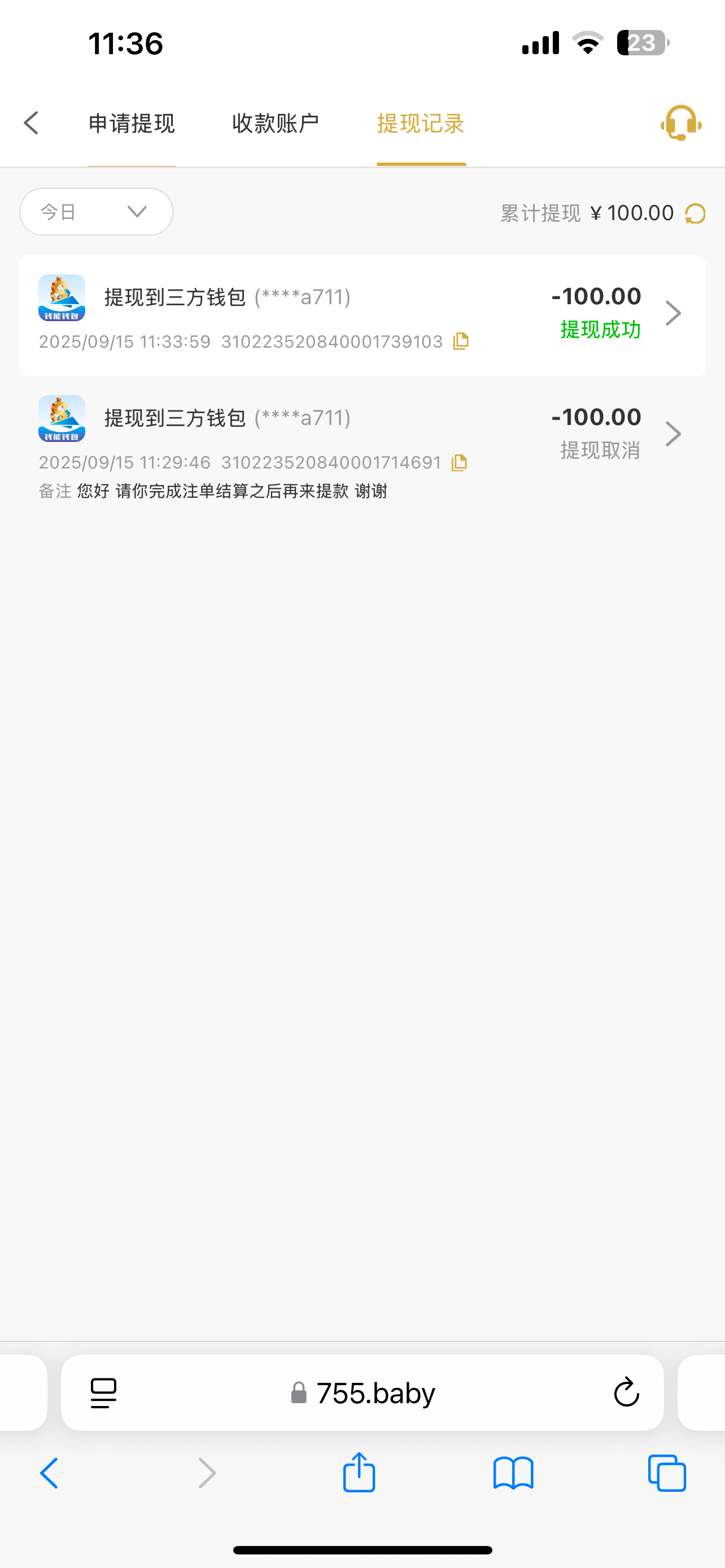The height and width of the screenshot is (1568, 725).
Task: Open Safari bookmarks
Action: [513, 1473]
